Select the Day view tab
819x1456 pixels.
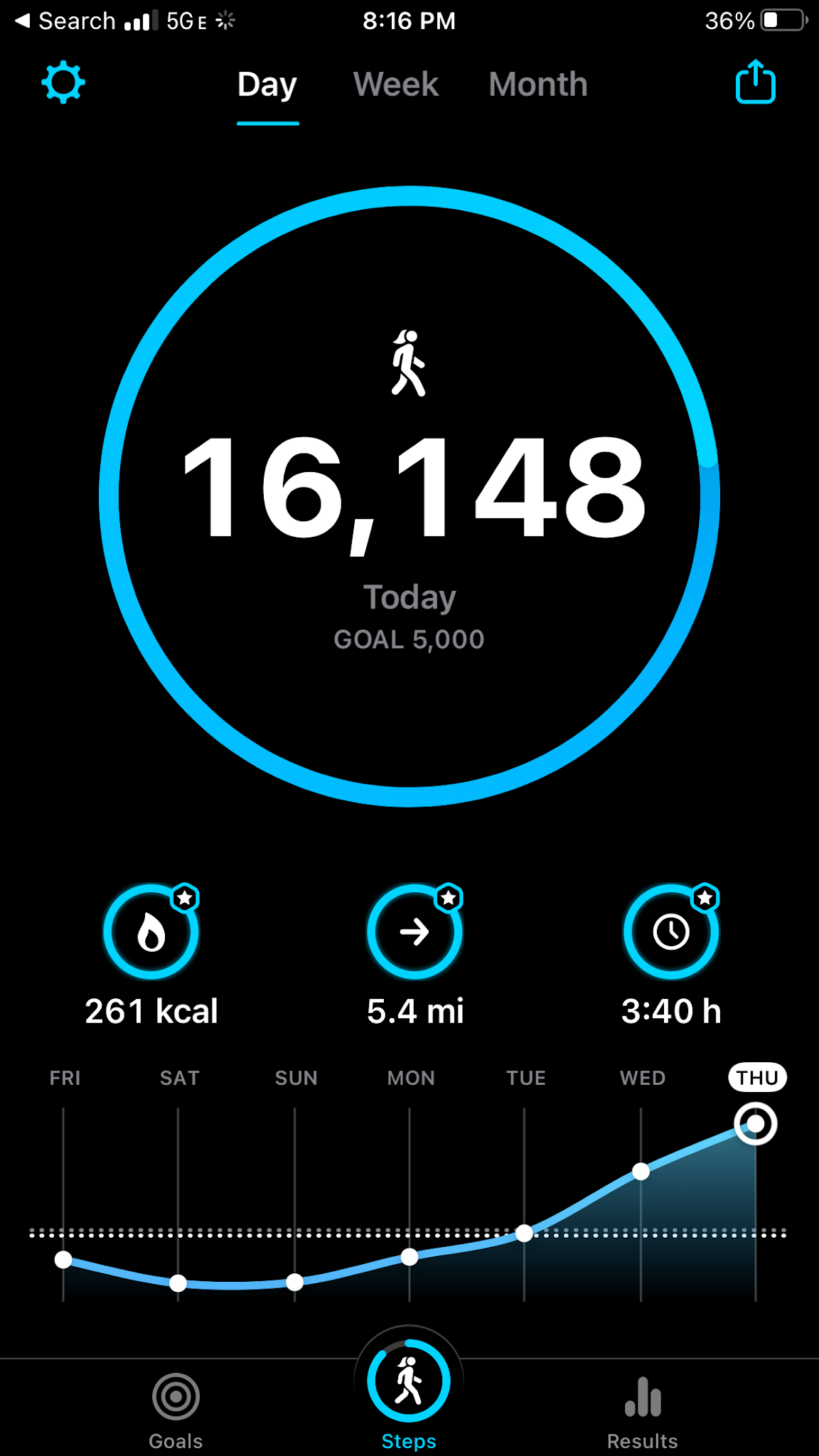click(x=267, y=85)
